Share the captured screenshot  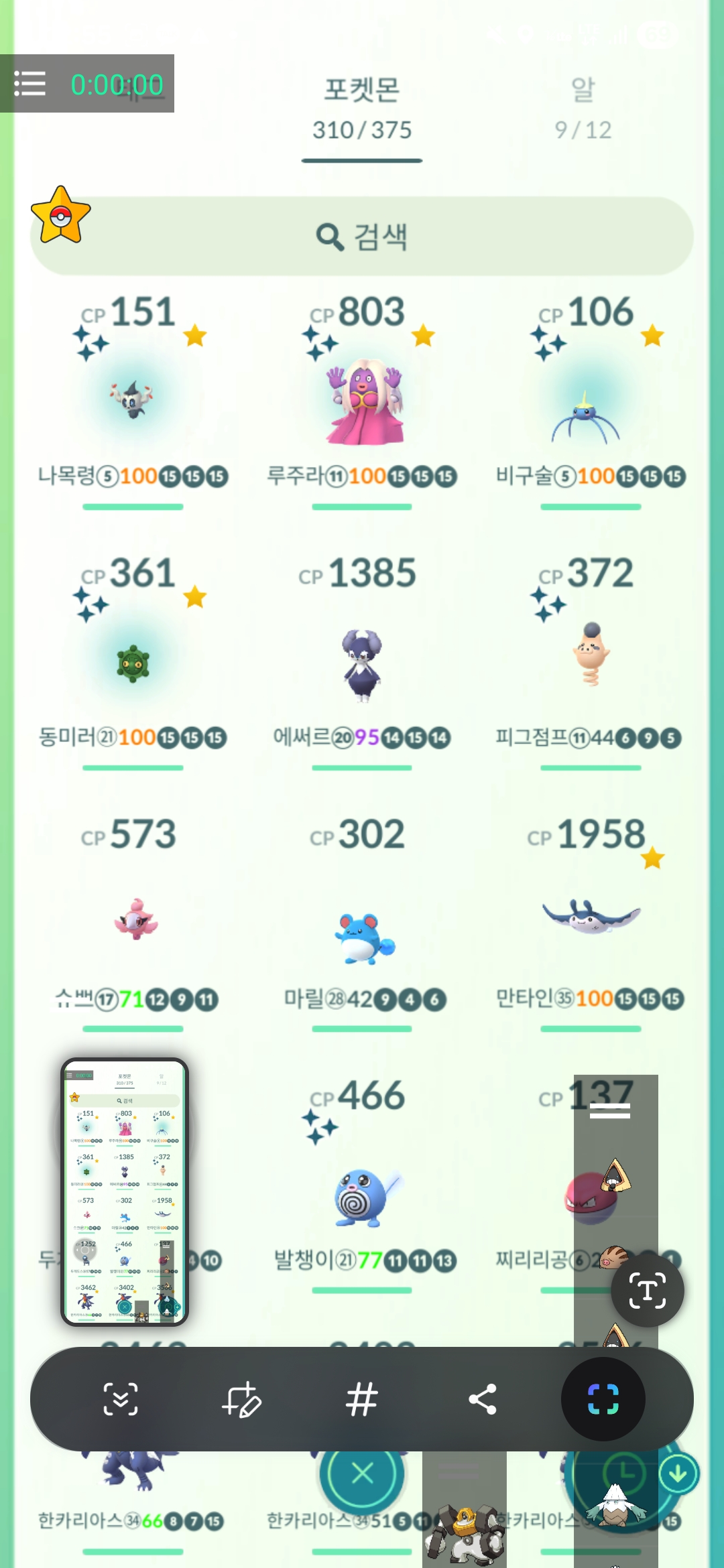click(483, 1399)
